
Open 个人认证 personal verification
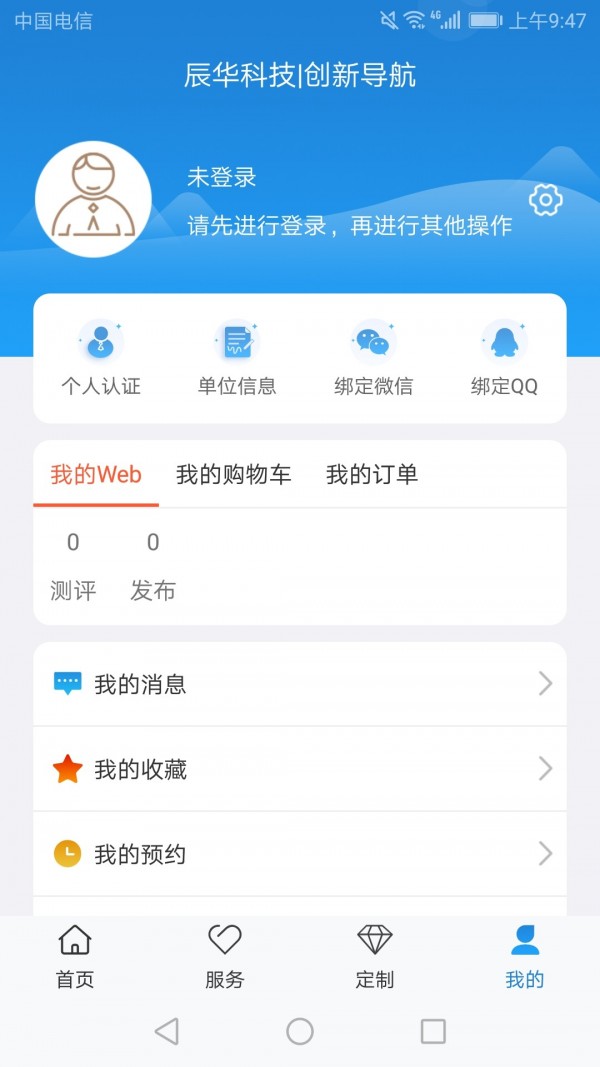pos(101,358)
